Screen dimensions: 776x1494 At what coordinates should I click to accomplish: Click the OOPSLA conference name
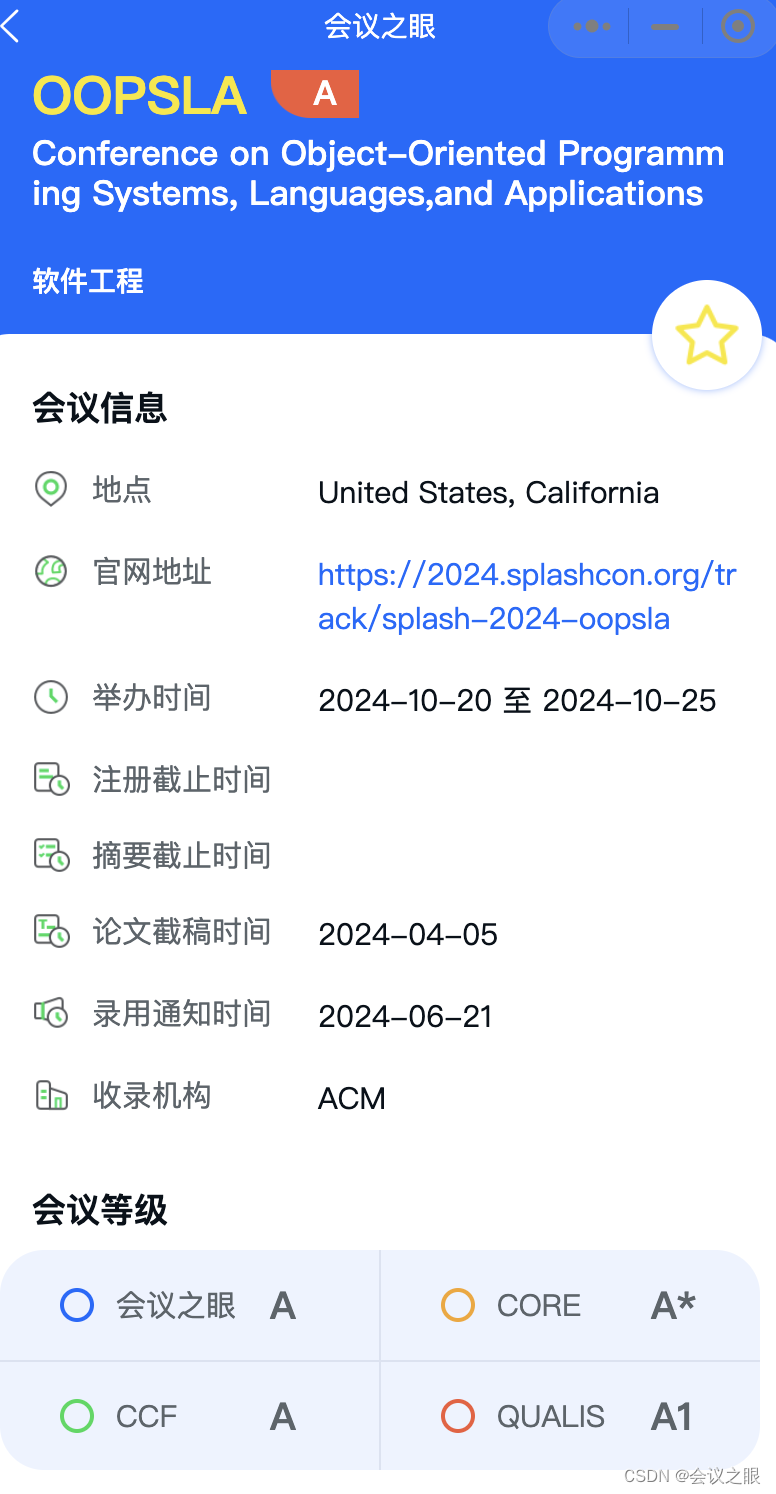(139, 95)
